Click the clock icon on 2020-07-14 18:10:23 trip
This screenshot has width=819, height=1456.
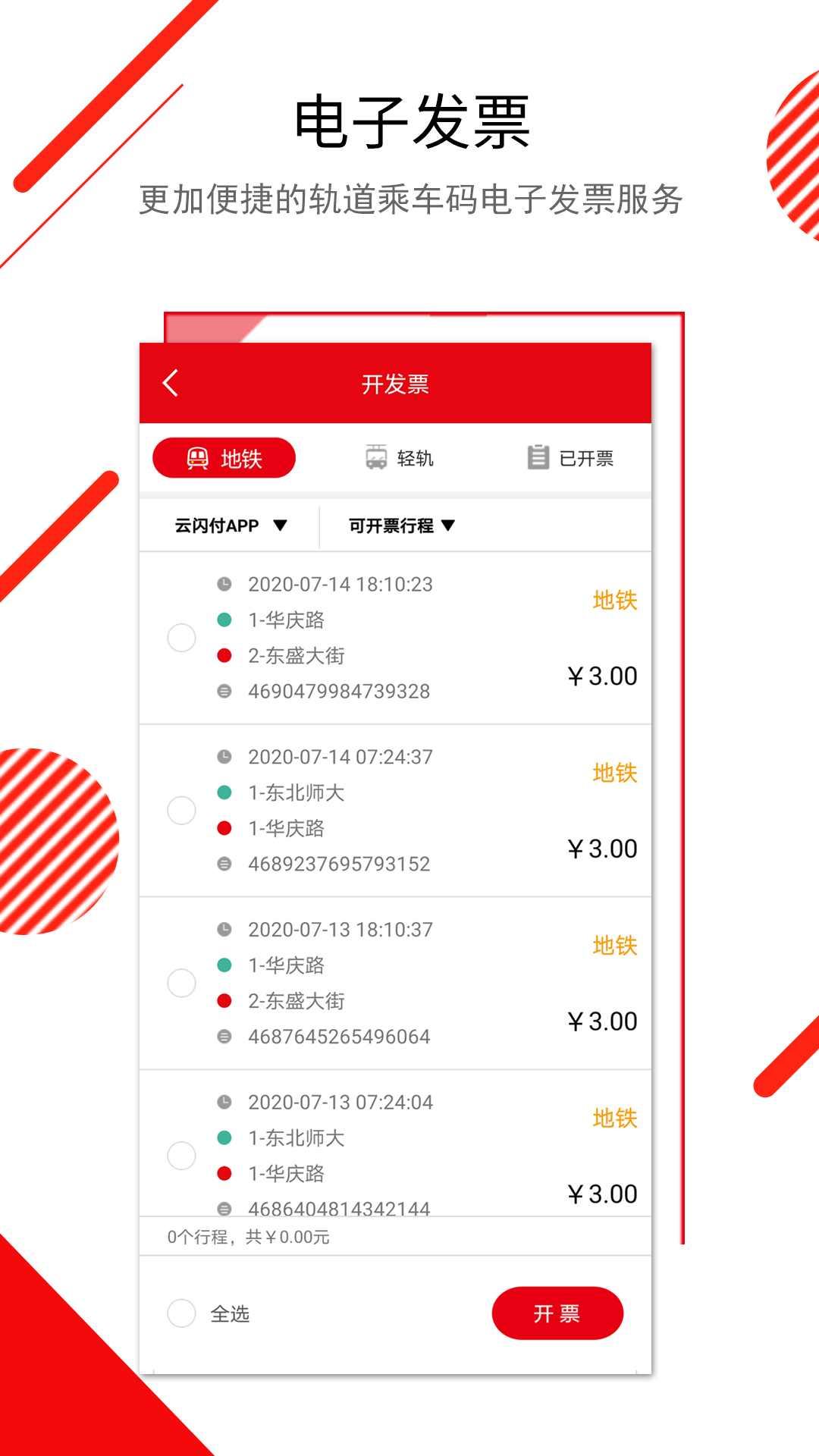pyautogui.click(x=225, y=584)
